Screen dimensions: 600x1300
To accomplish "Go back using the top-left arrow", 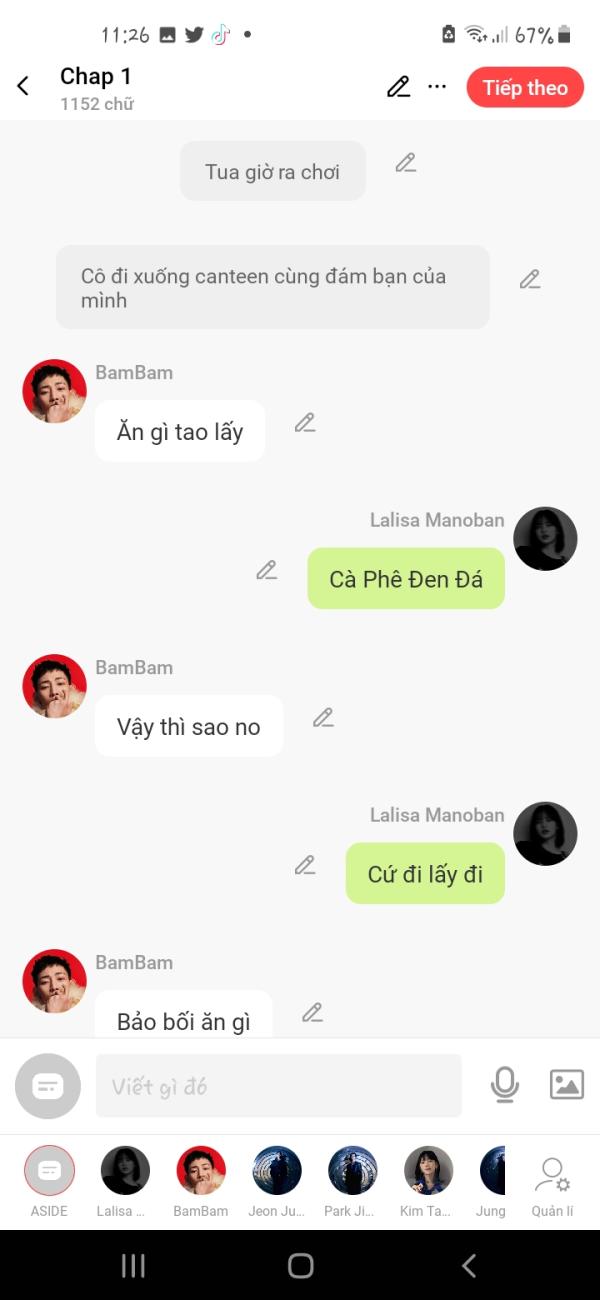I will [x=24, y=87].
